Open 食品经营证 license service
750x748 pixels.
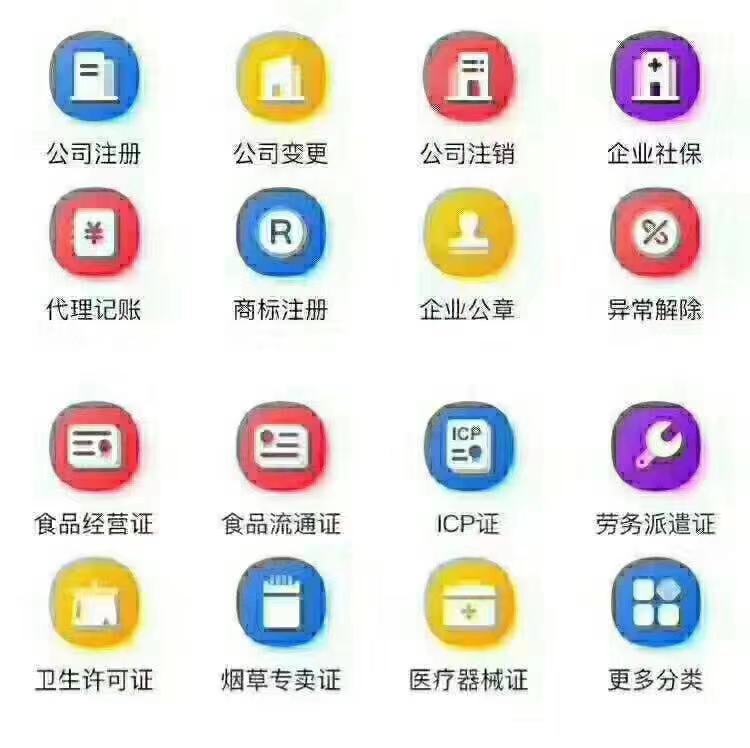pyautogui.click(x=93, y=447)
